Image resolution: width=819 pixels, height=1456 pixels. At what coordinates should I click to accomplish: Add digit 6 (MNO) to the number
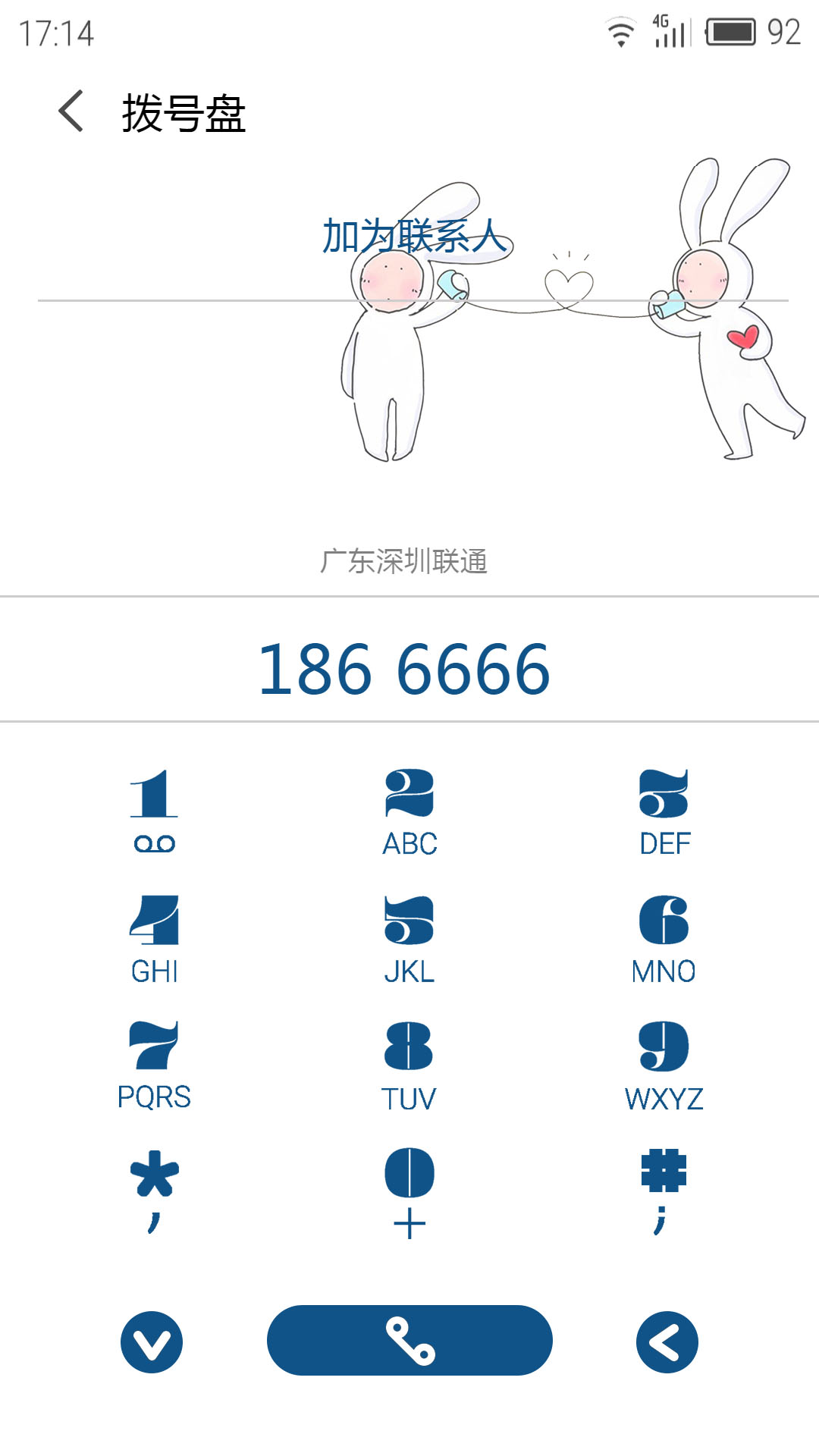[x=664, y=939]
